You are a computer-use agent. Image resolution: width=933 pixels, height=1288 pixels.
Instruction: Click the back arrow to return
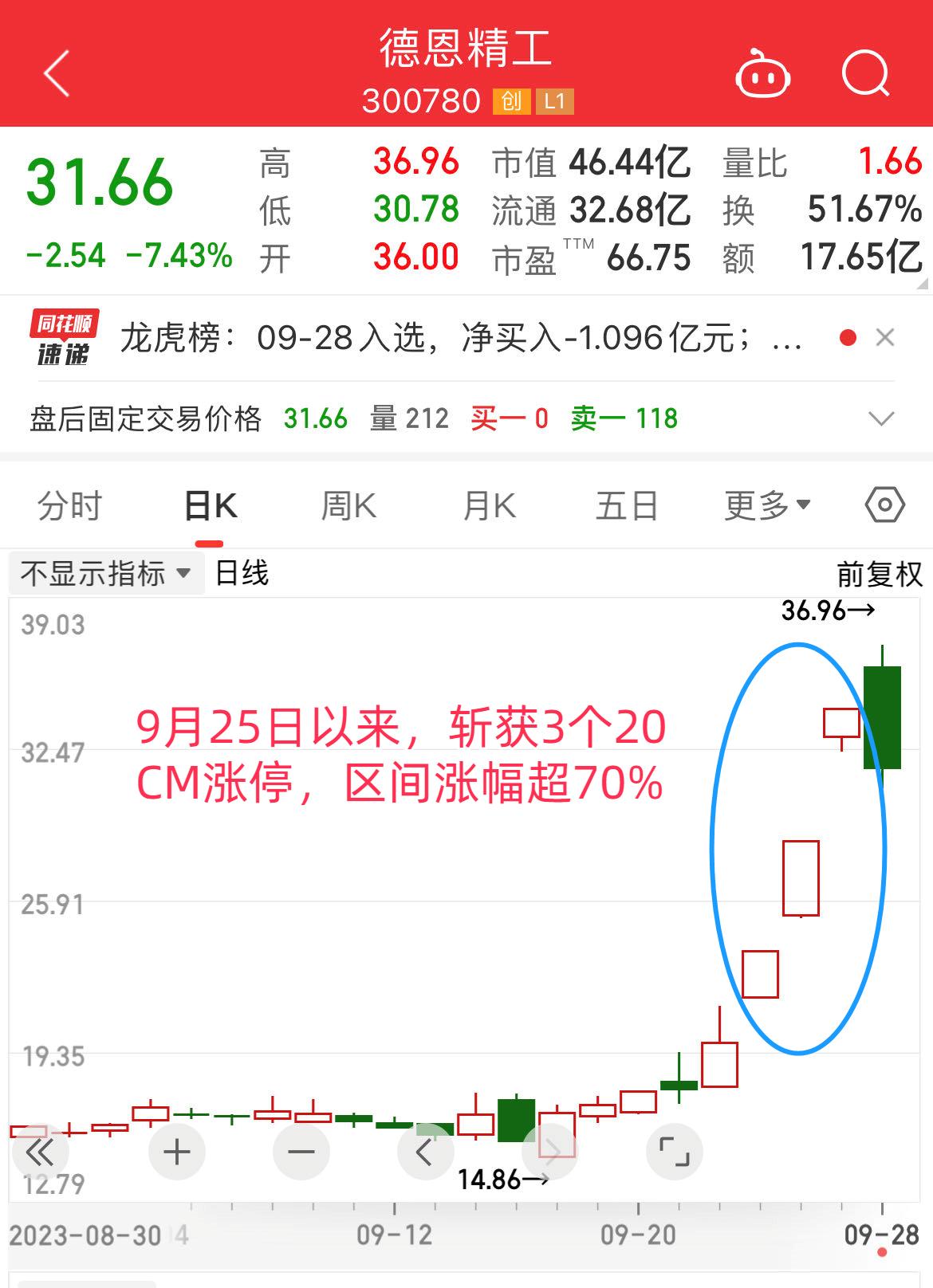(53, 73)
